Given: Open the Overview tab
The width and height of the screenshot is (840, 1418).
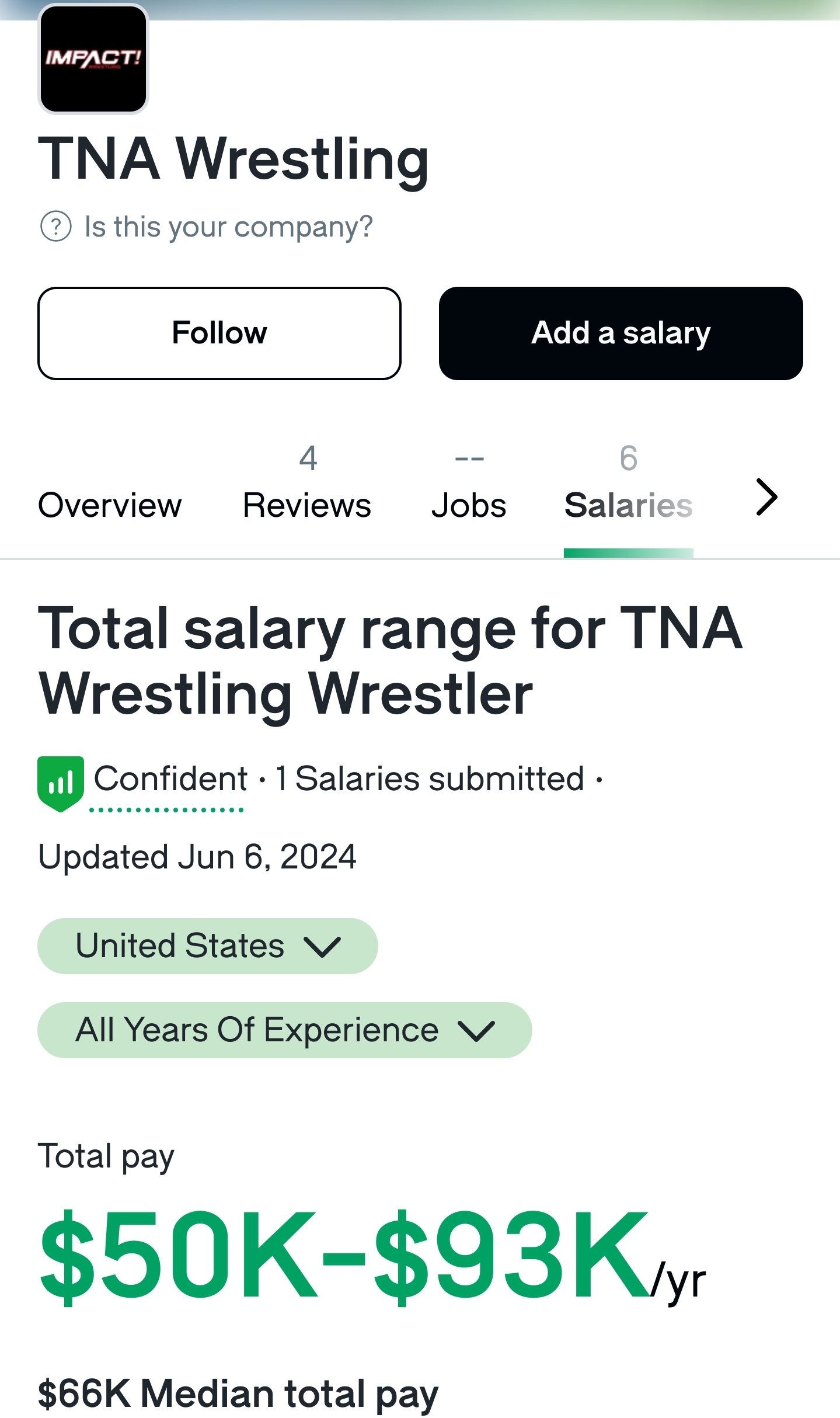Looking at the screenshot, I should coord(110,505).
